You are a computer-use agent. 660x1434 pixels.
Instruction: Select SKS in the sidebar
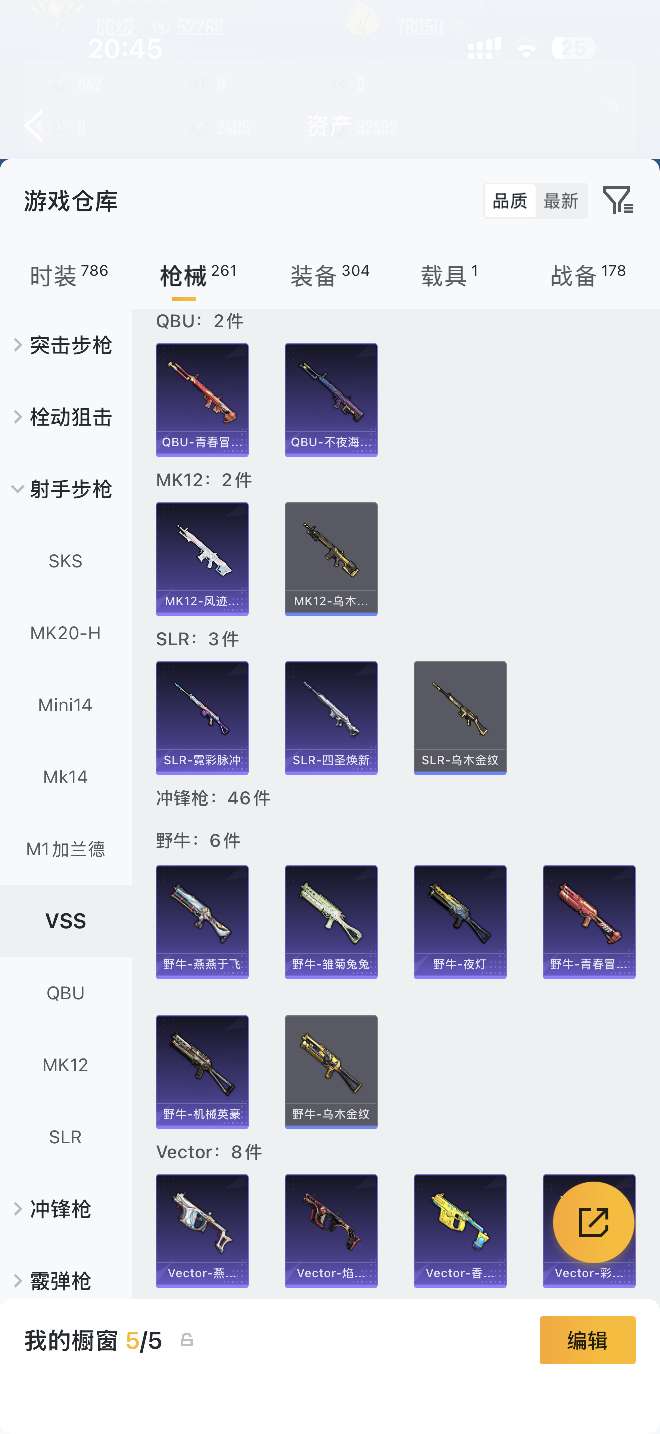66,561
